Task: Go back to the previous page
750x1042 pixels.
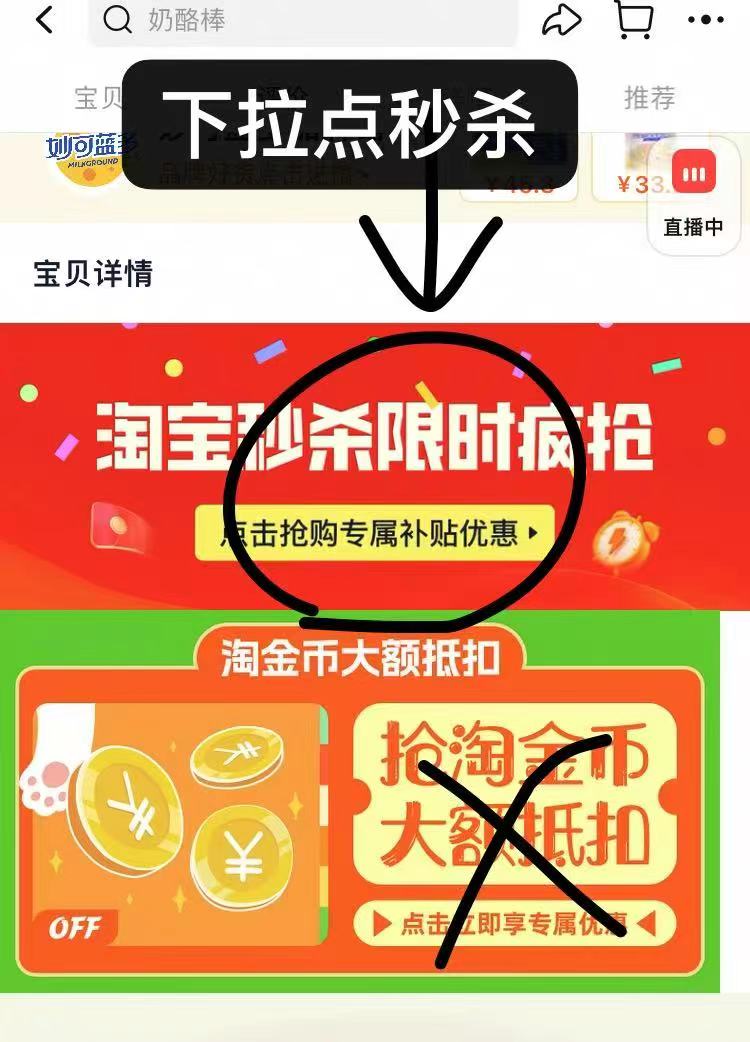Action: [44, 20]
